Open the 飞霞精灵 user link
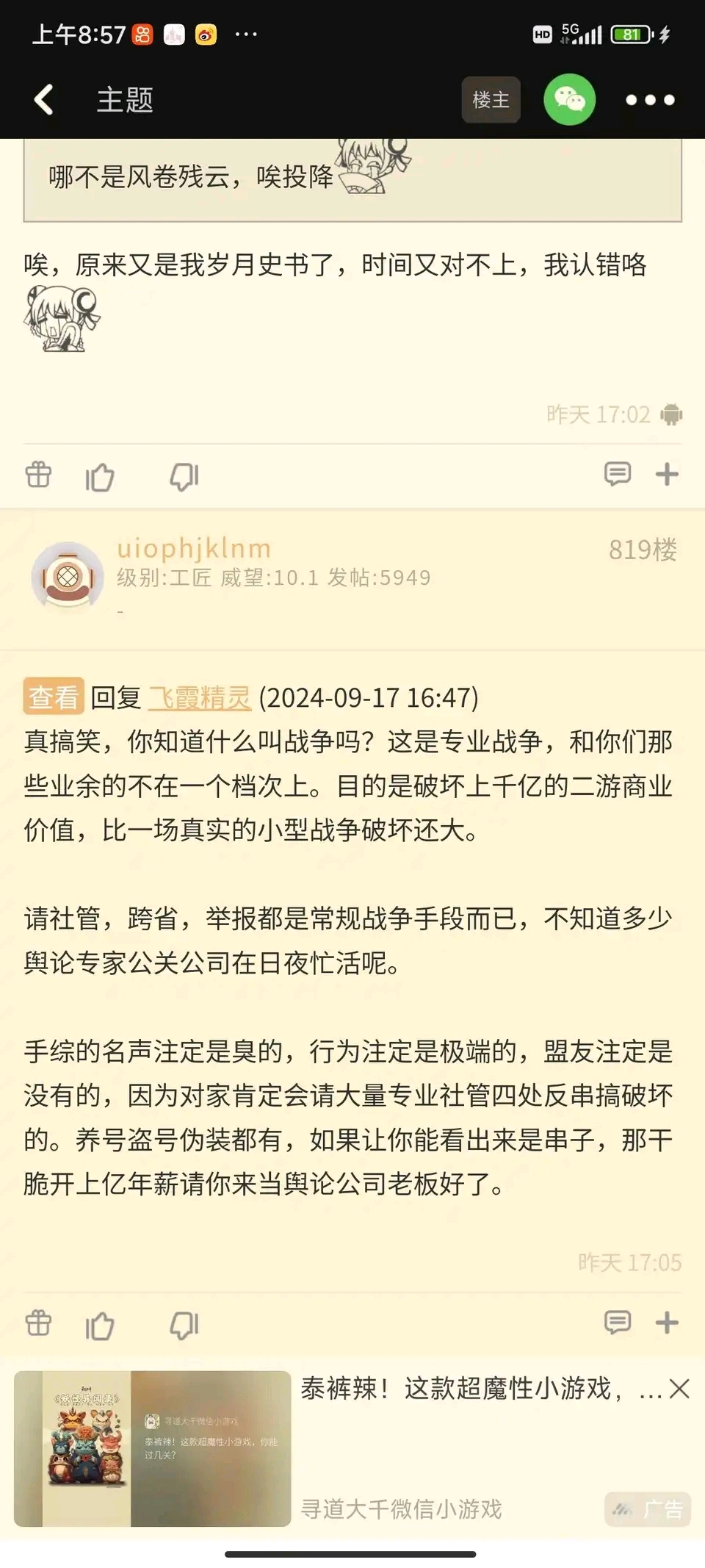This screenshot has width=705, height=1568. point(199,697)
